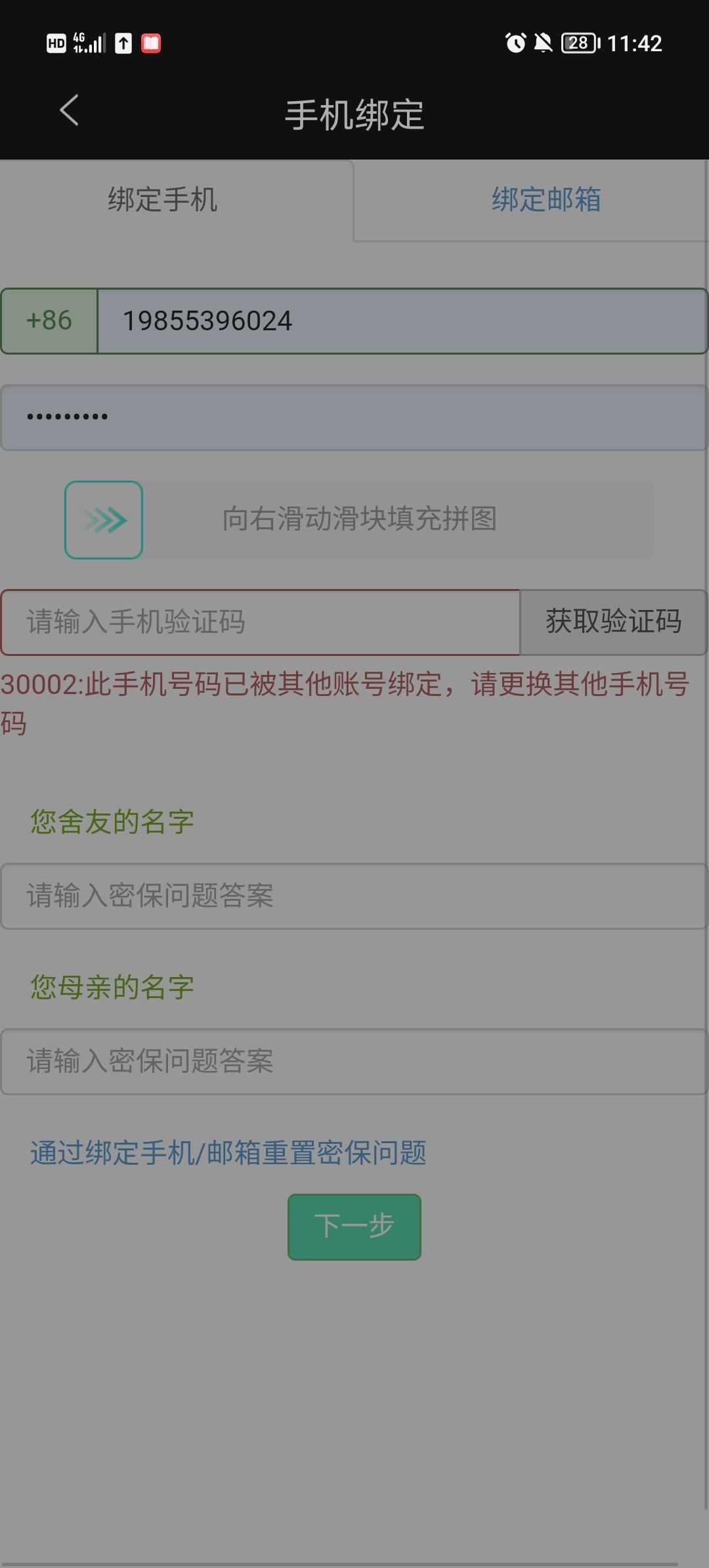Focus the 请输入手机验证码 field
This screenshot has width=709, height=1568.
261,622
